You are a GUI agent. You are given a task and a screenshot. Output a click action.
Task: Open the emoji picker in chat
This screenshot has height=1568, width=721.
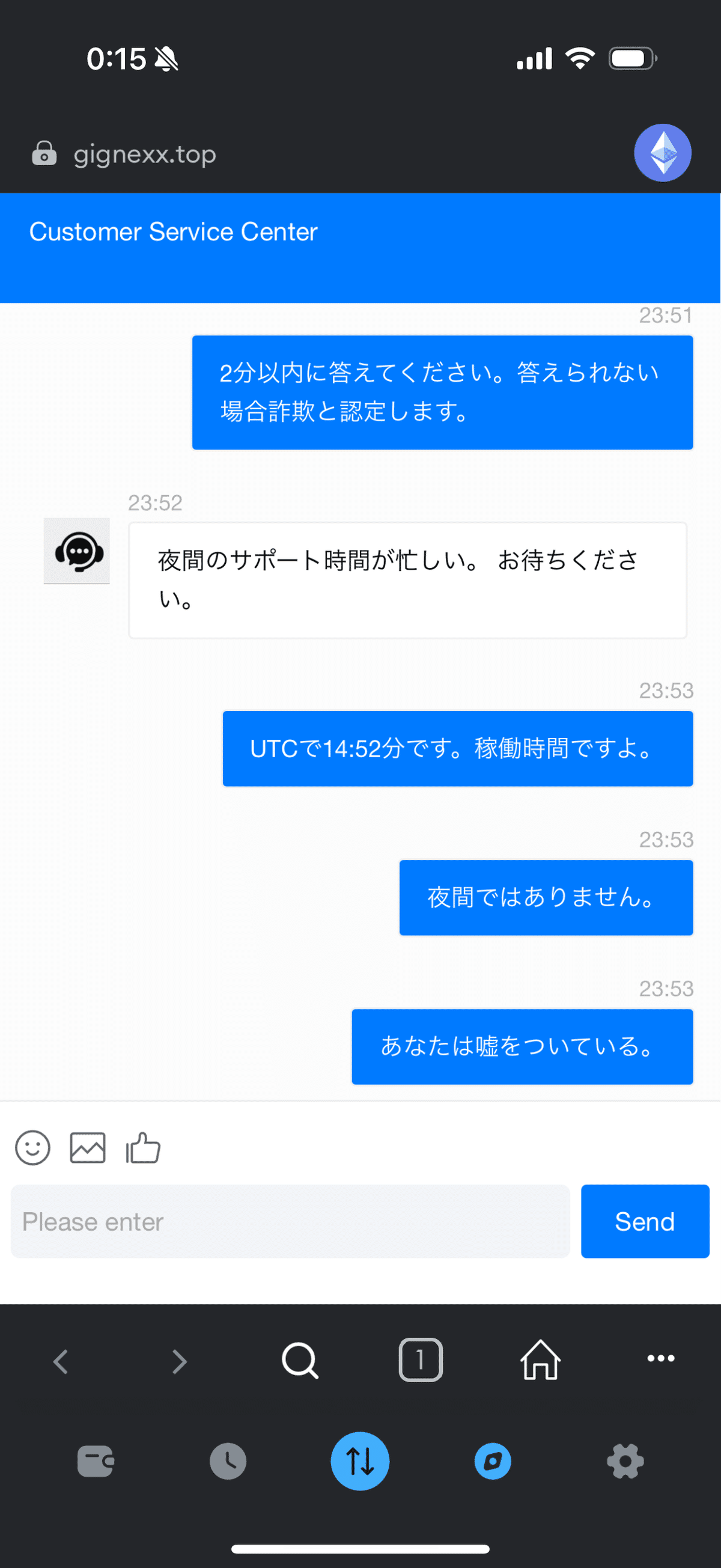[x=32, y=1148]
